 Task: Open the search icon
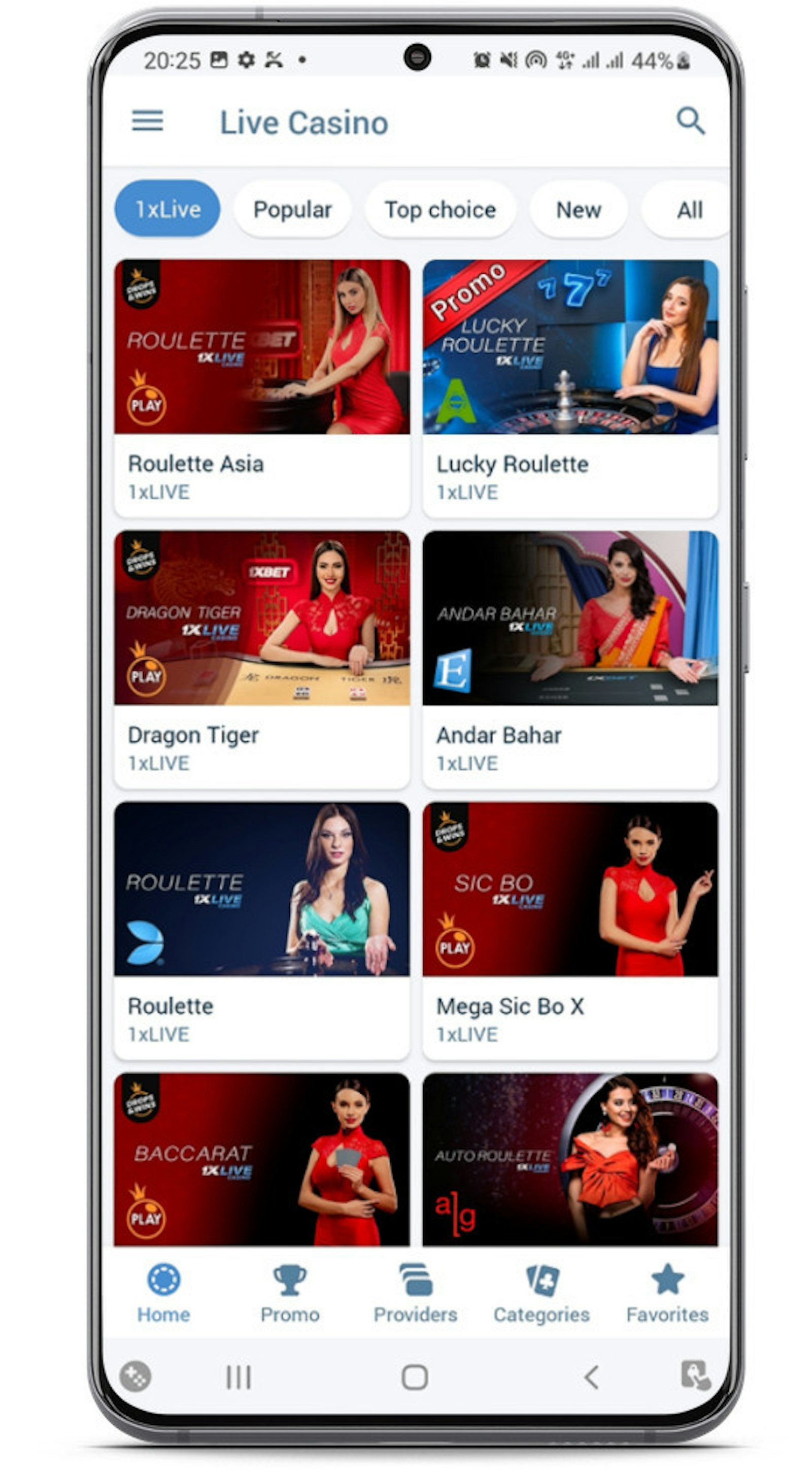pyautogui.click(x=690, y=121)
